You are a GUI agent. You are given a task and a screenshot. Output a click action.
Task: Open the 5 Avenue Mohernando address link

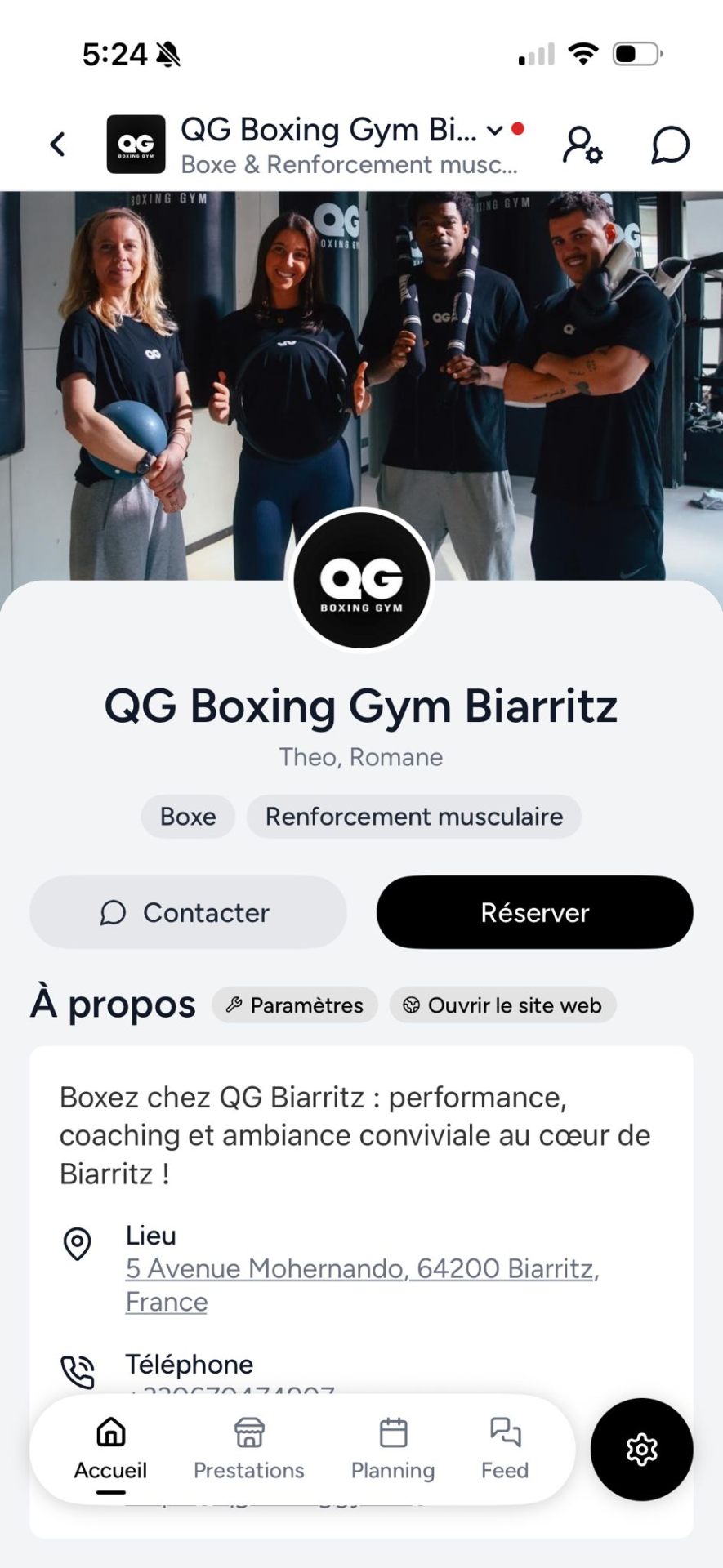362,1268
